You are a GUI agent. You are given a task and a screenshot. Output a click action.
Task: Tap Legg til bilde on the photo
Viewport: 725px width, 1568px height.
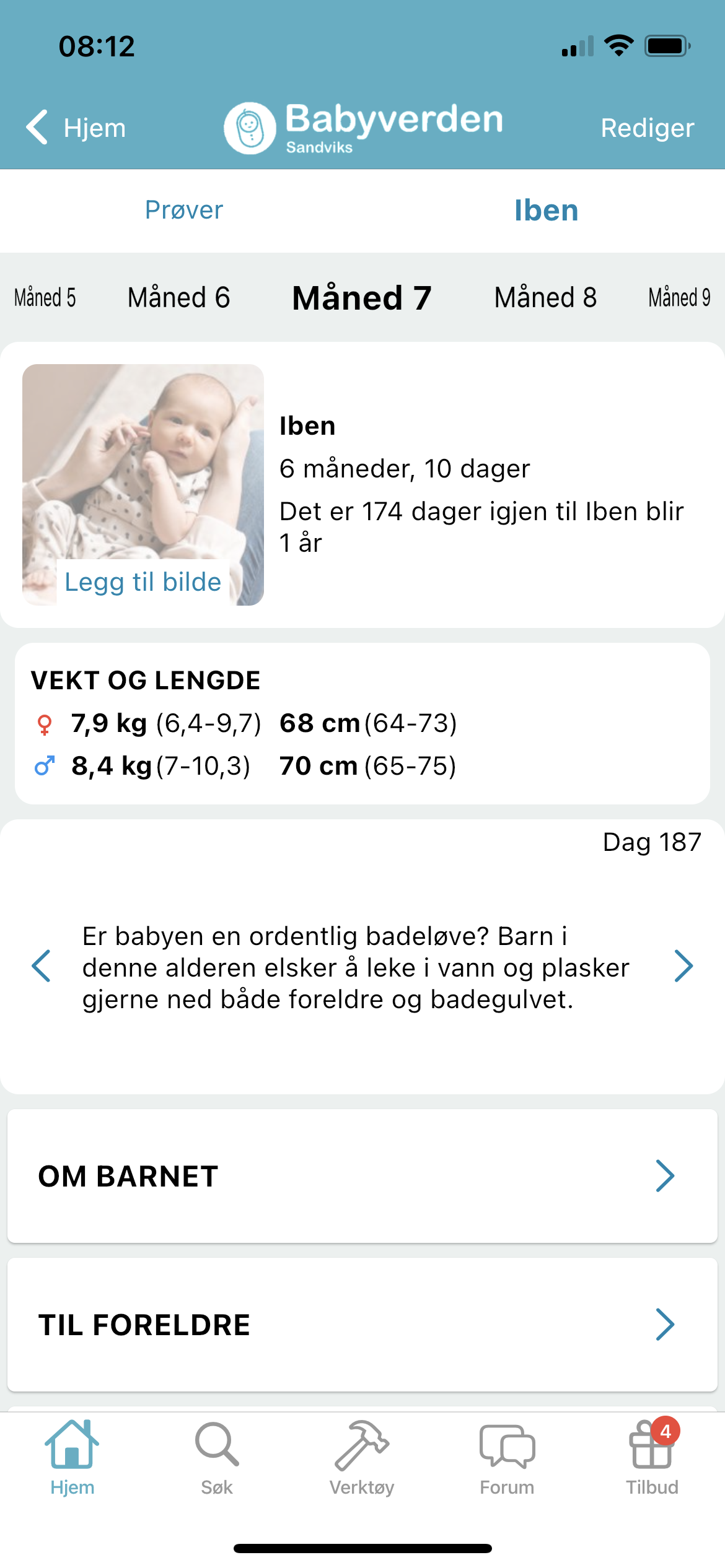point(143,581)
